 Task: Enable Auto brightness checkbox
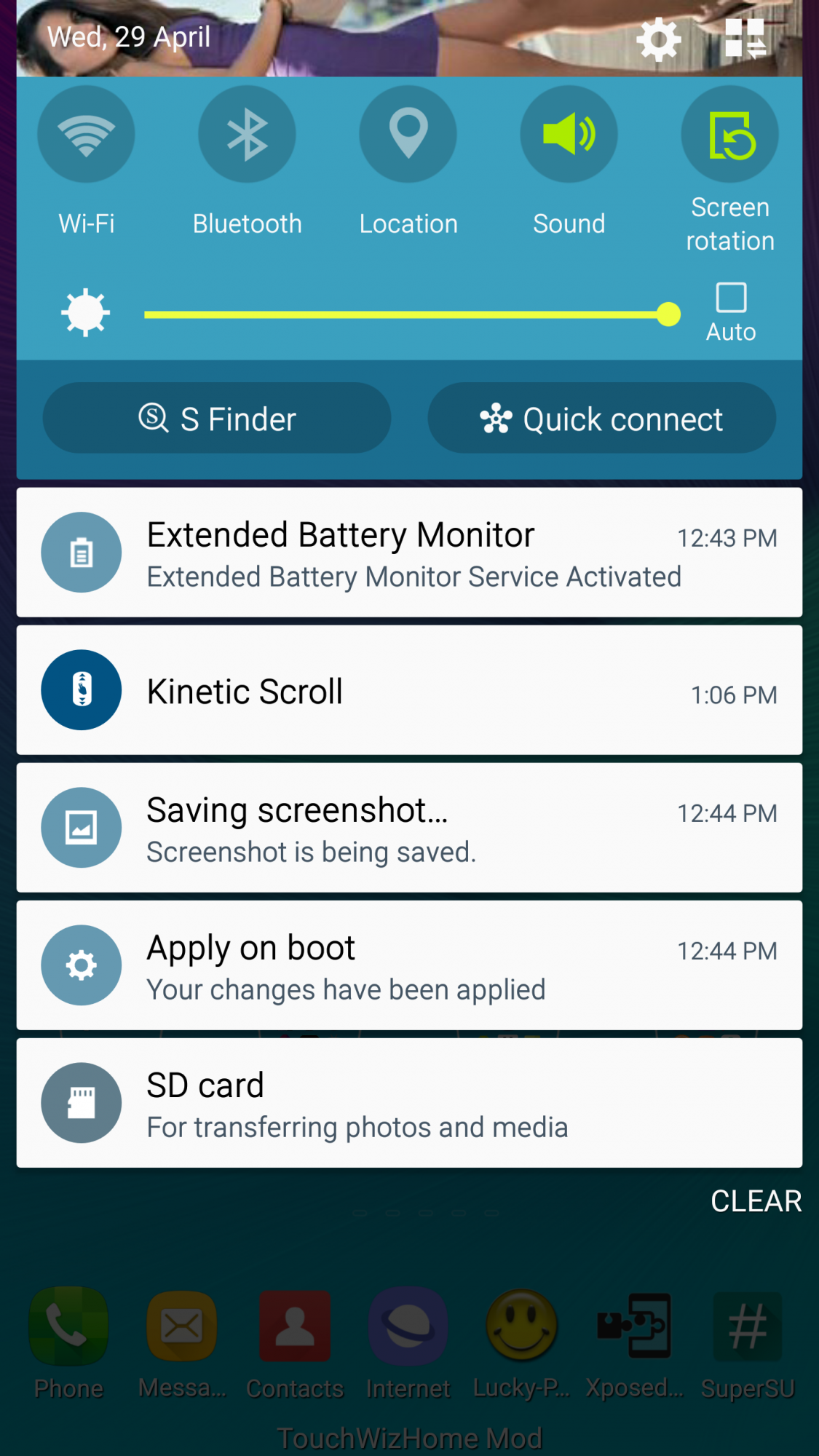730,297
